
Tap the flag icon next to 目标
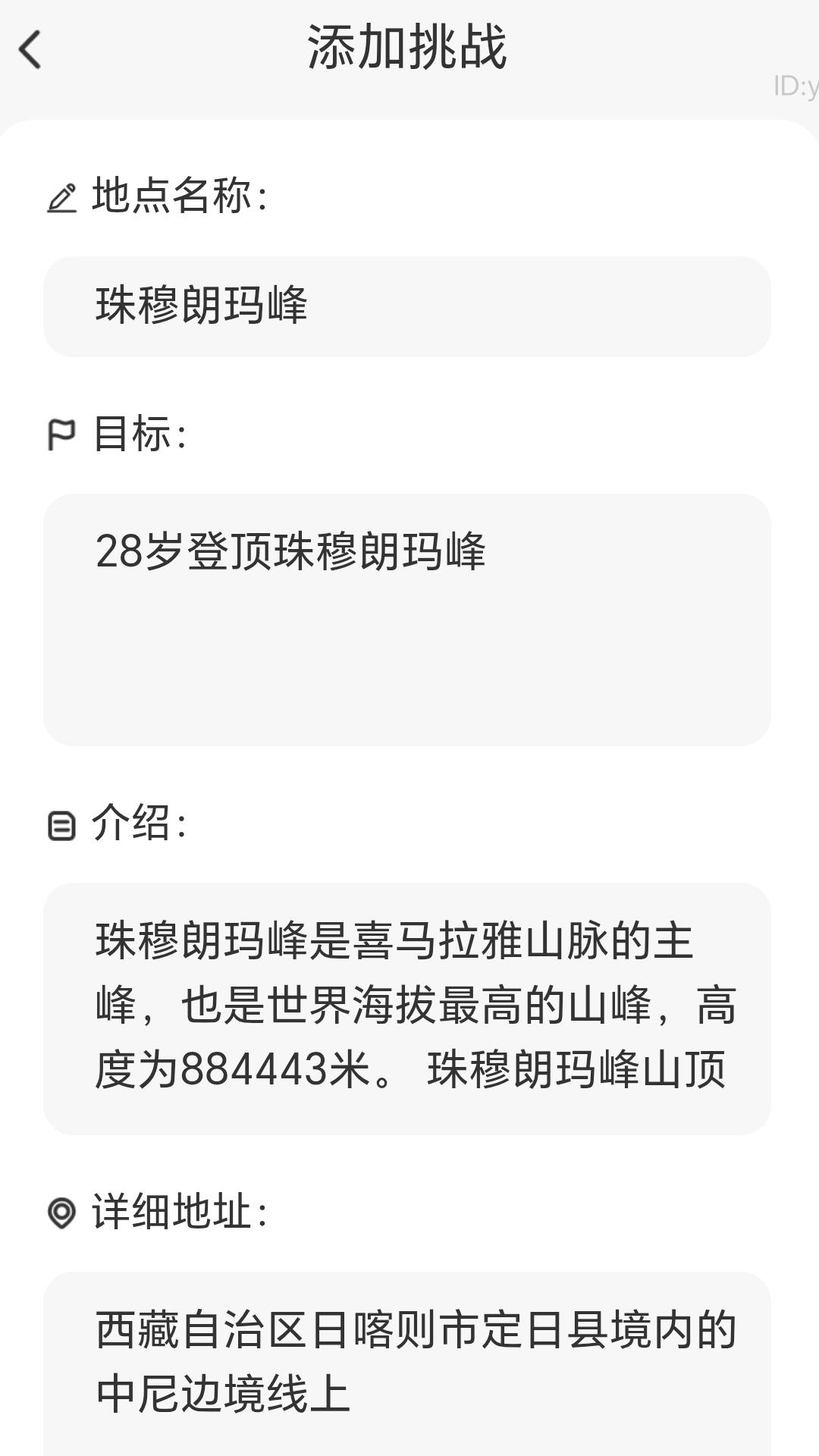pyautogui.click(x=64, y=431)
